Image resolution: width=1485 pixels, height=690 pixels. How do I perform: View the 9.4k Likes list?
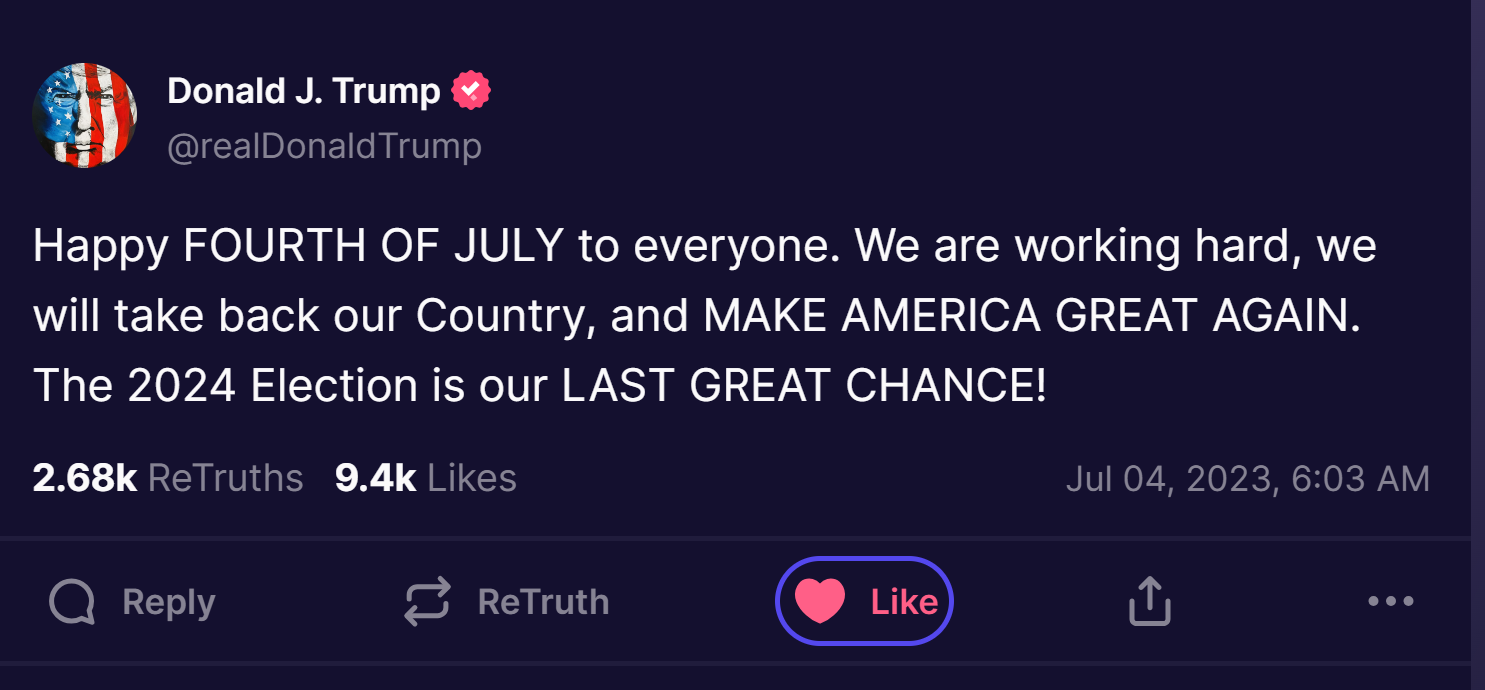coord(425,478)
